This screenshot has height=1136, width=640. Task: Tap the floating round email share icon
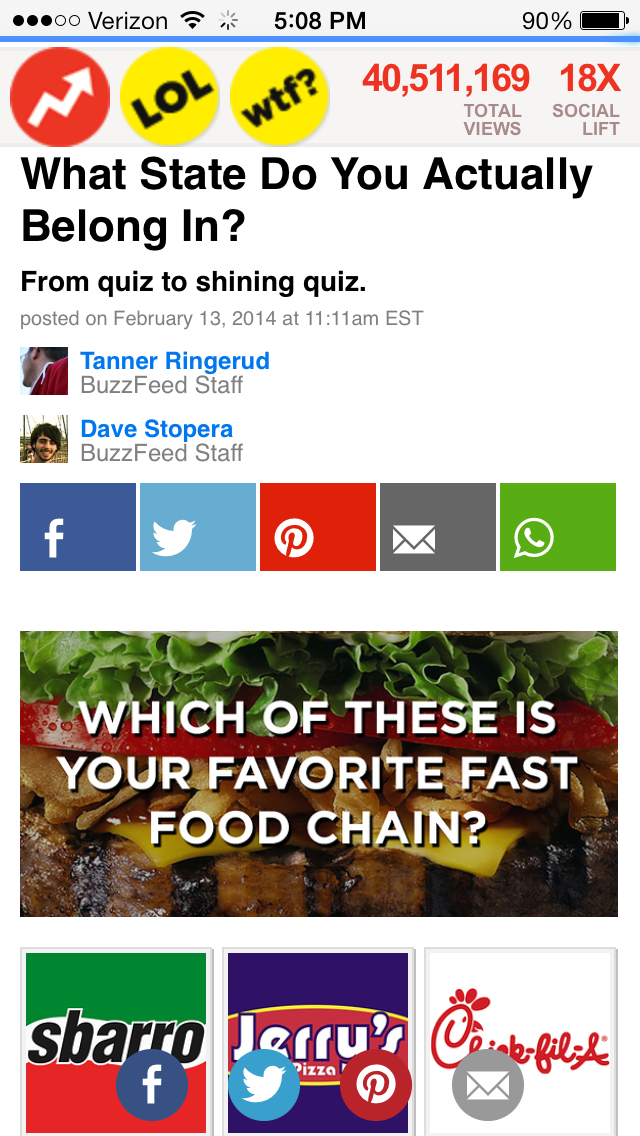point(488,1085)
